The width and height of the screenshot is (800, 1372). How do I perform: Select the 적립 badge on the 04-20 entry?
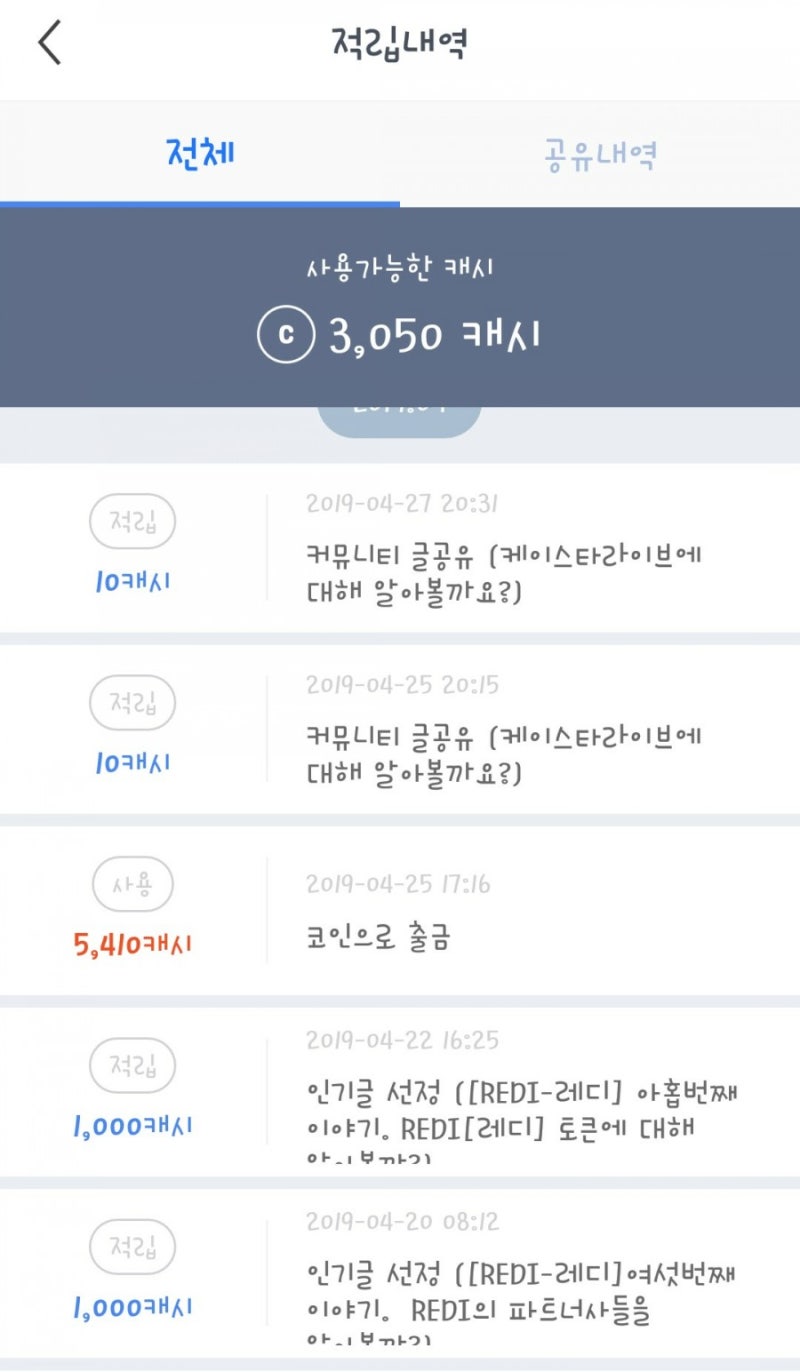(x=131, y=1247)
